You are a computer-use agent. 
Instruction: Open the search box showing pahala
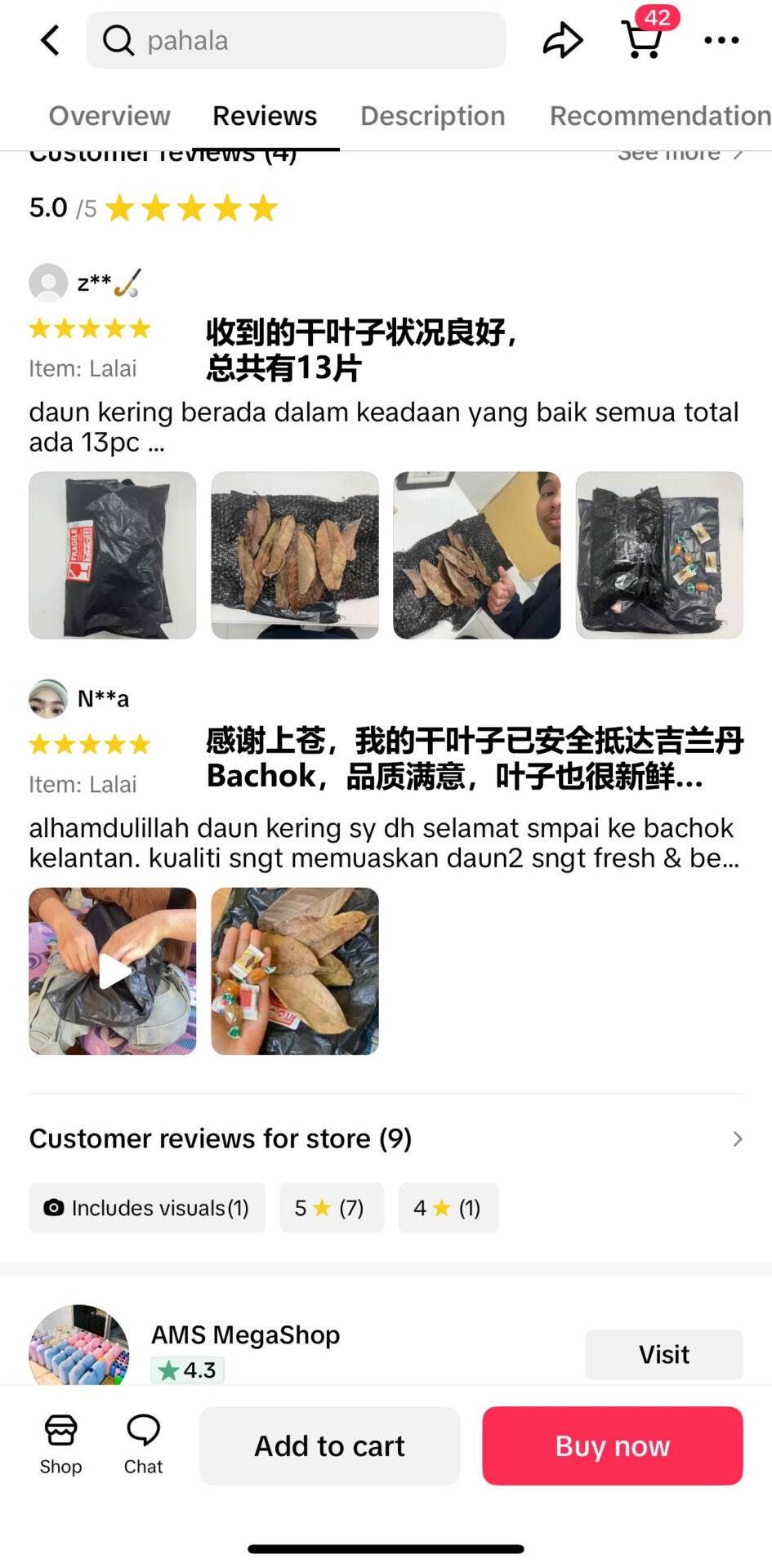[x=296, y=40]
